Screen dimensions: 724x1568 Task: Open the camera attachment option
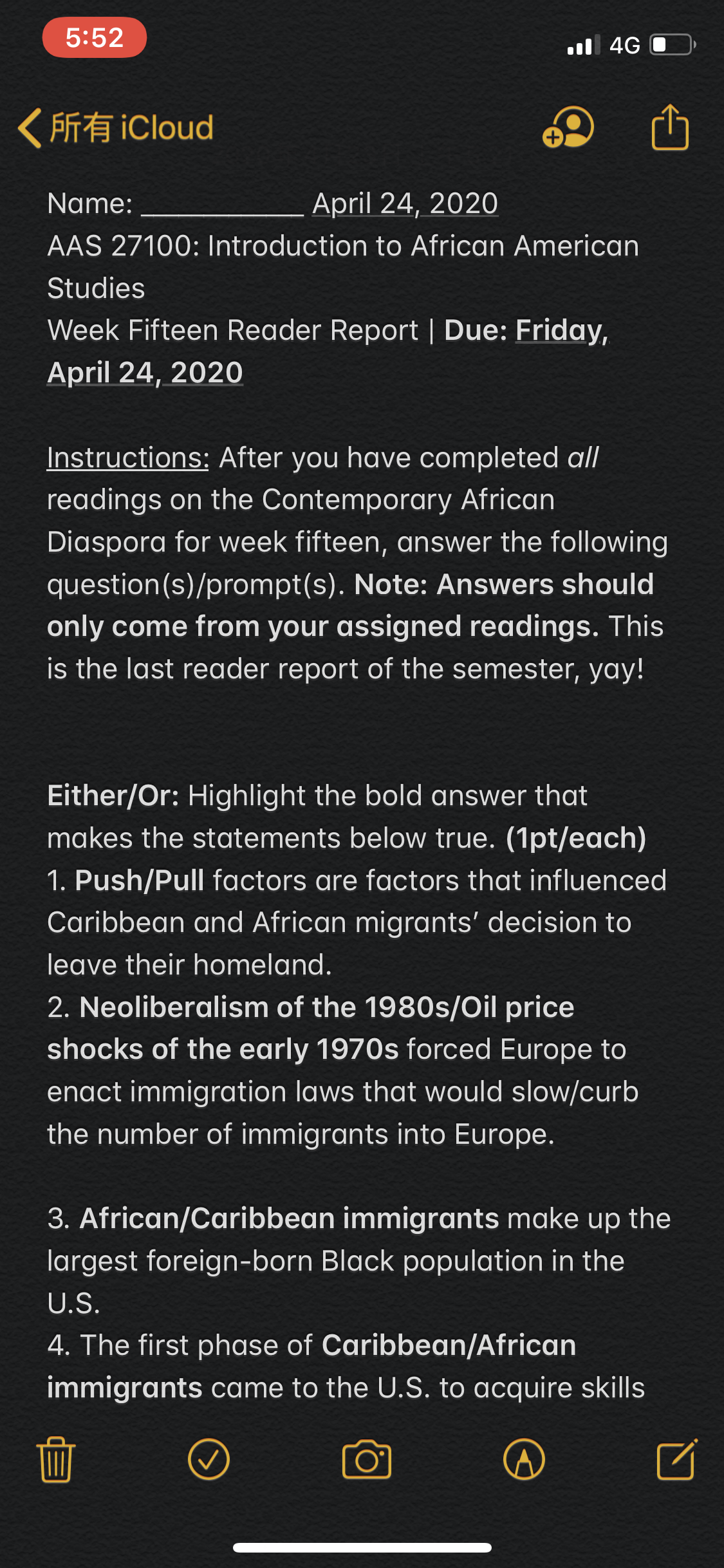[x=367, y=1460]
